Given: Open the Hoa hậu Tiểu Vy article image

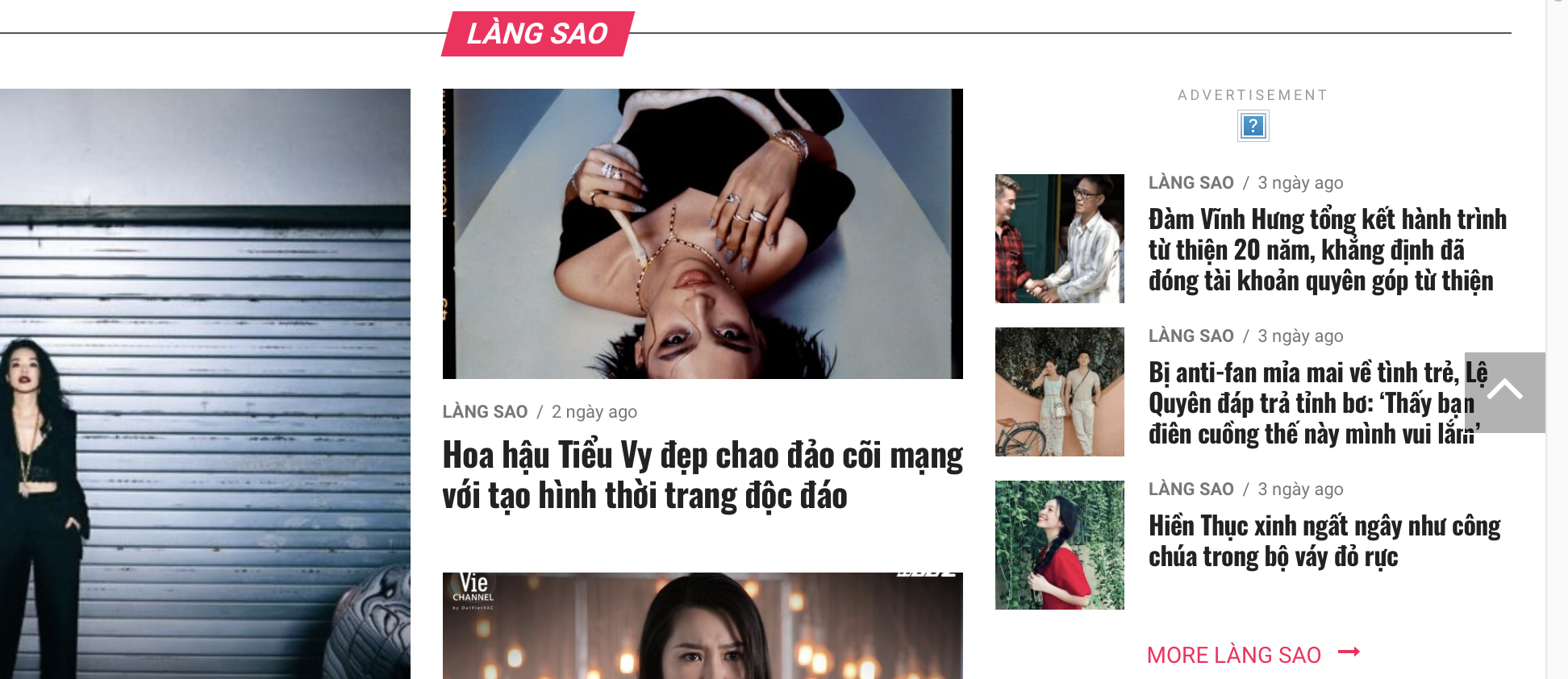Looking at the screenshot, I should (703, 234).
